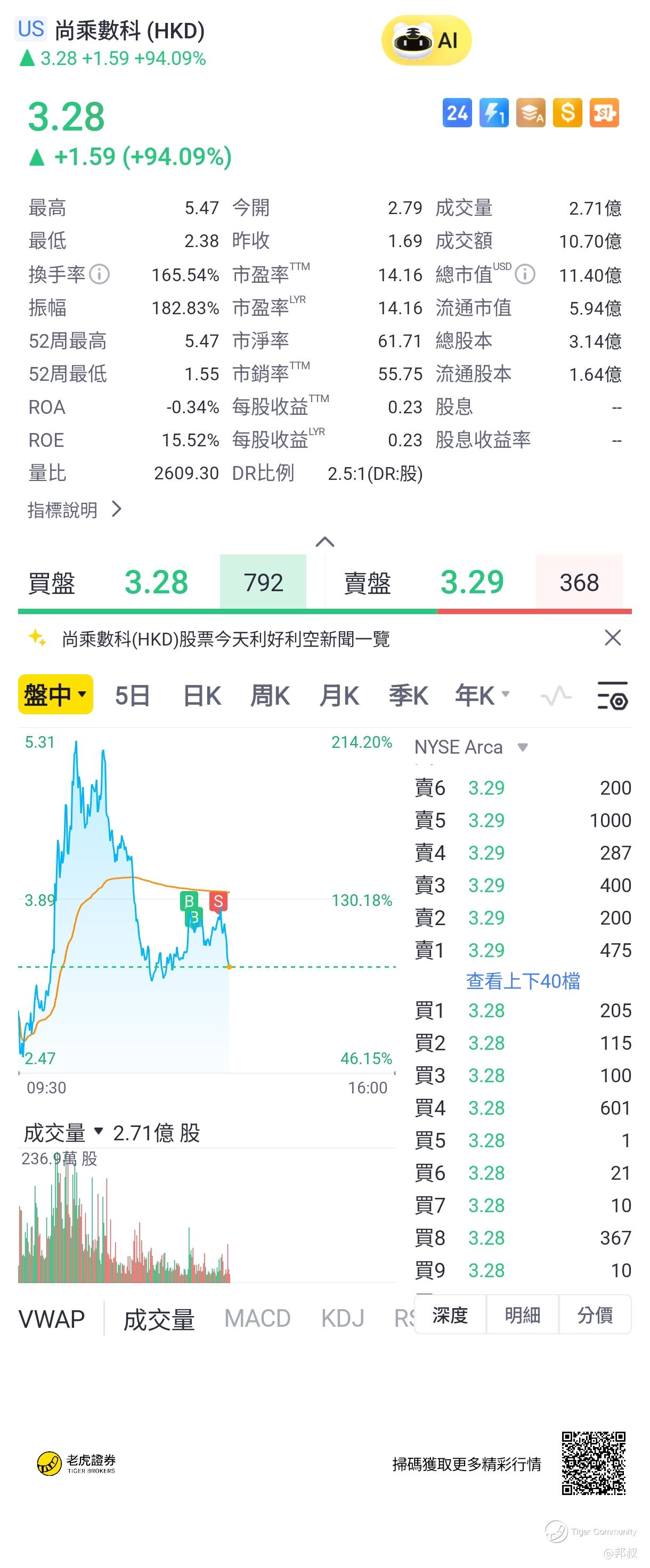Change the NYSE Arca exchange dropdown

pos(471,747)
